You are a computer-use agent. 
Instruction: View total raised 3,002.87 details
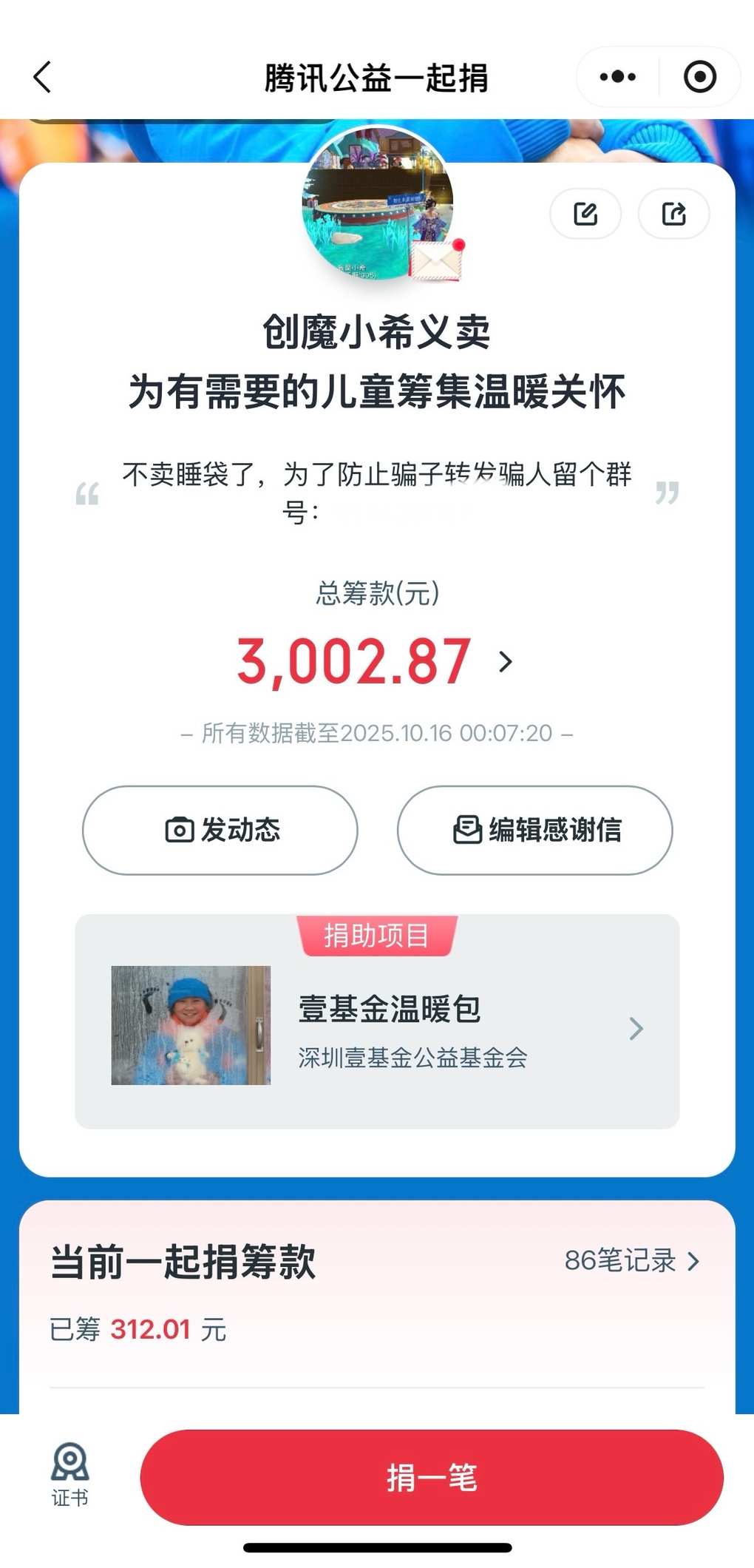pos(506,661)
